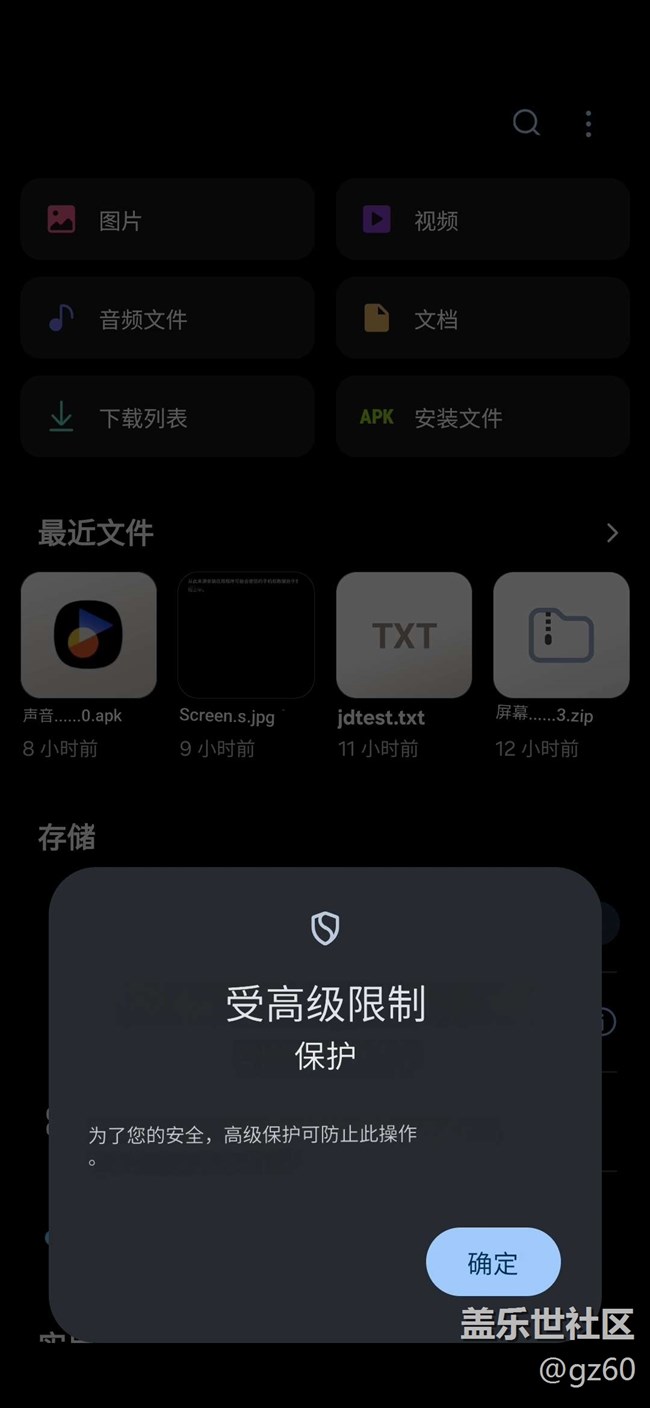The width and height of the screenshot is (650, 1408).
Task: Open the jdtest.txt file
Action: (404, 635)
